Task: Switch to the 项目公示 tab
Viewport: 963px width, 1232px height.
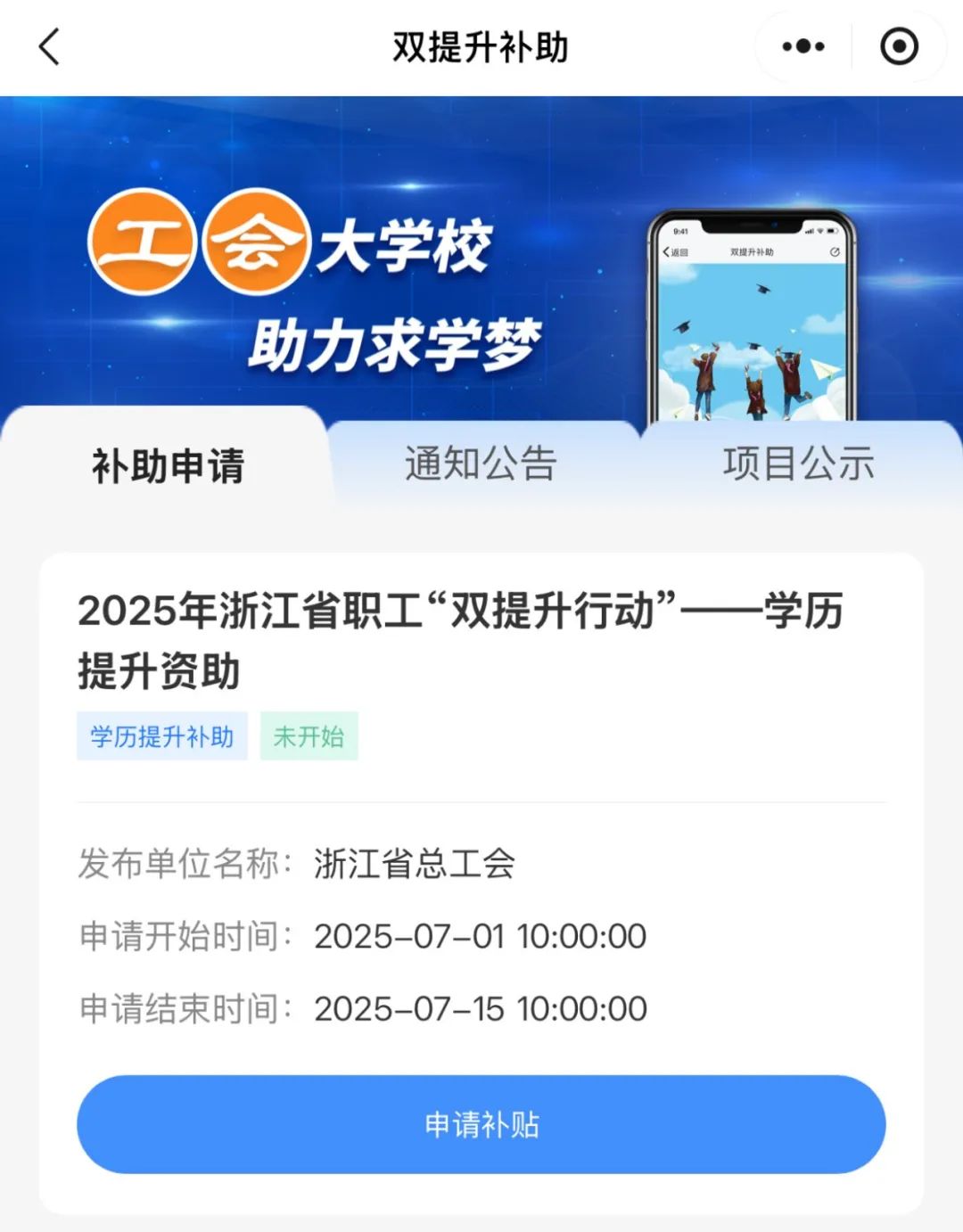Action: point(798,464)
